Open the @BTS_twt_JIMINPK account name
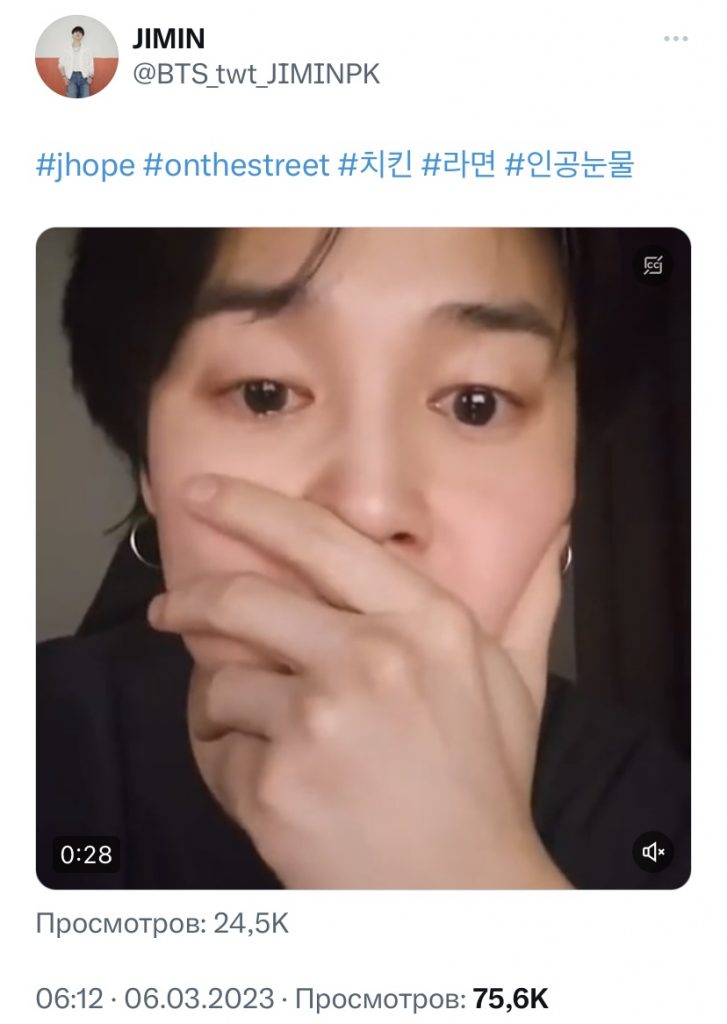Image resolution: width=727 pixels, height=1024 pixels. 255,74
